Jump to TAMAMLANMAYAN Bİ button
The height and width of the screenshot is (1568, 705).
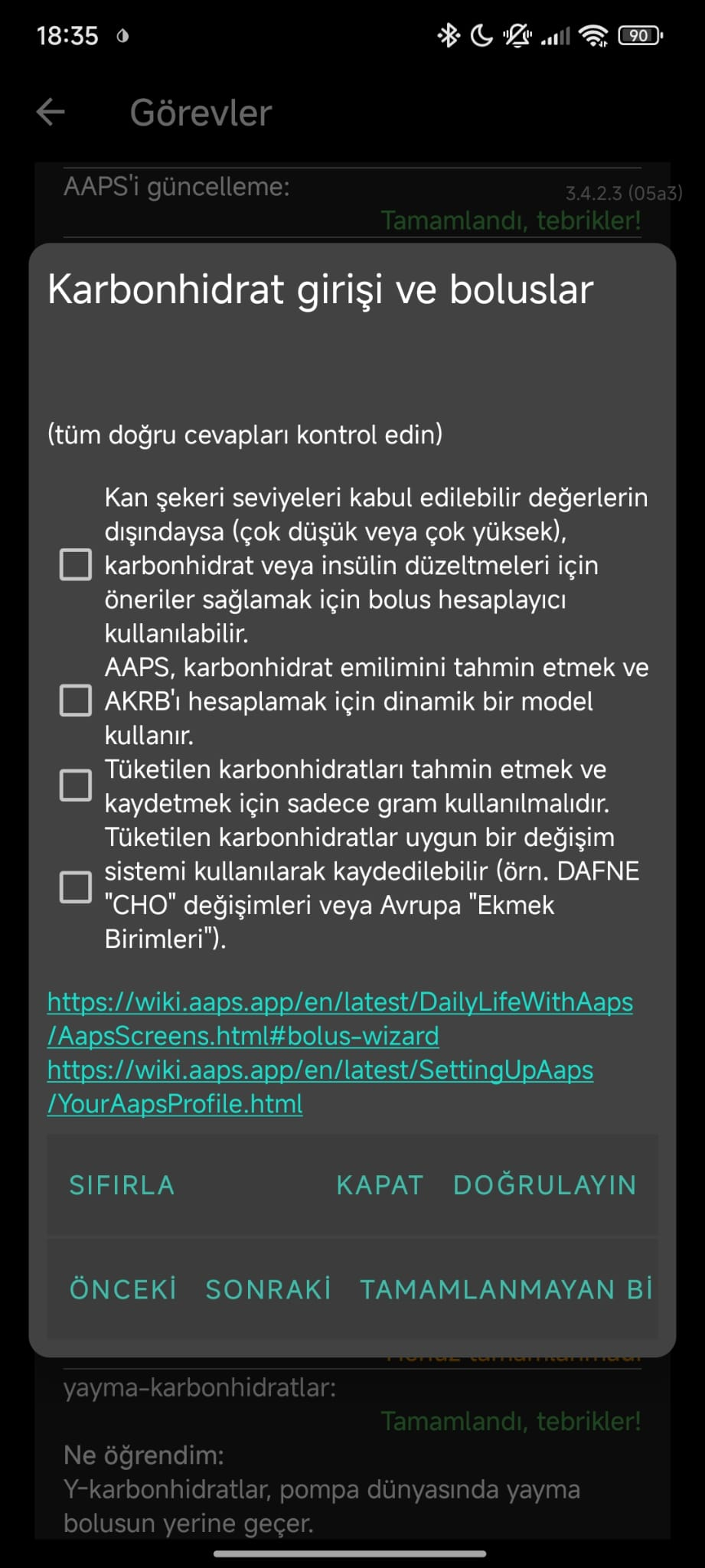click(505, 1289)
